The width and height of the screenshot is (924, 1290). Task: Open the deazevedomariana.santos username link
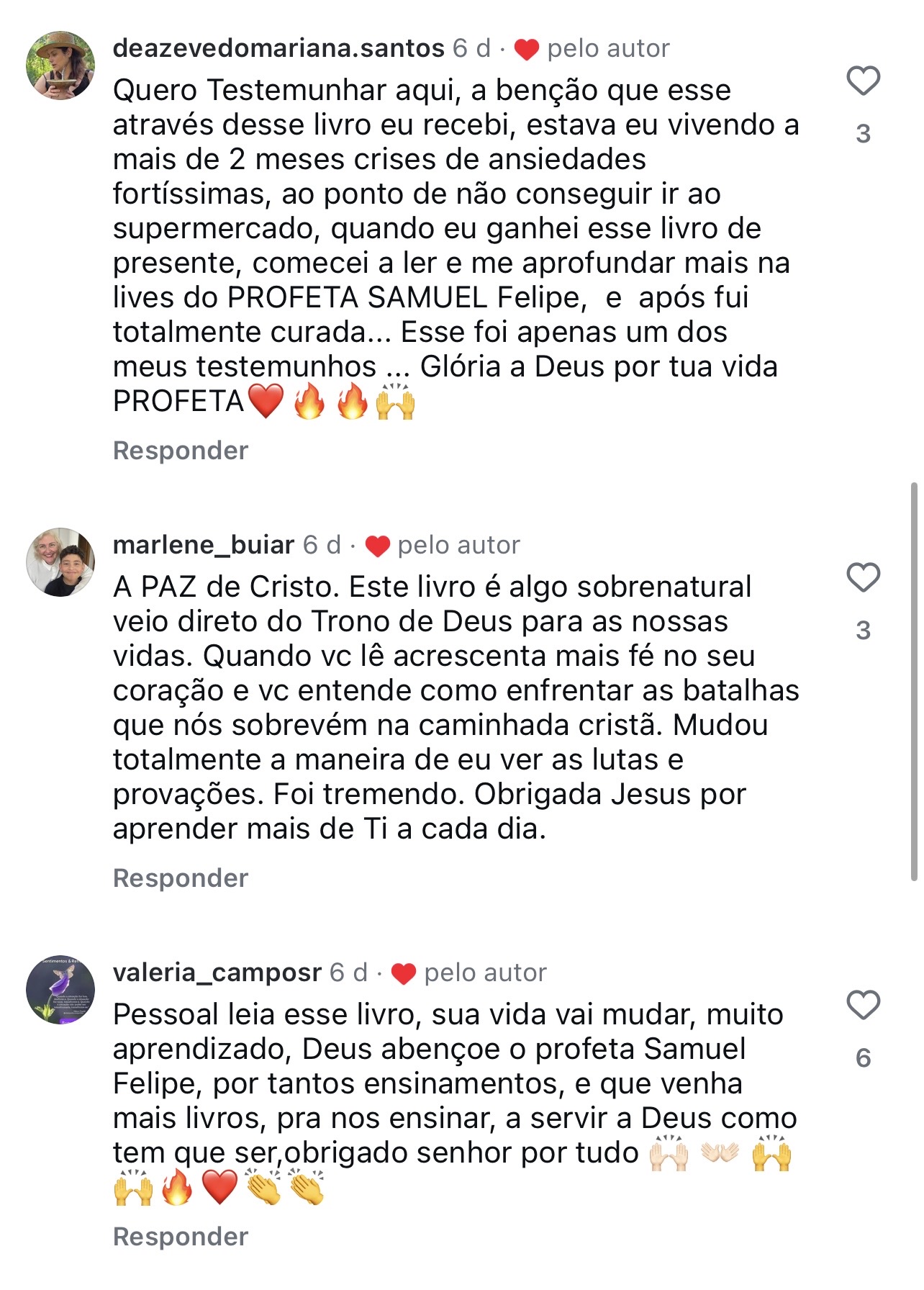278,48
